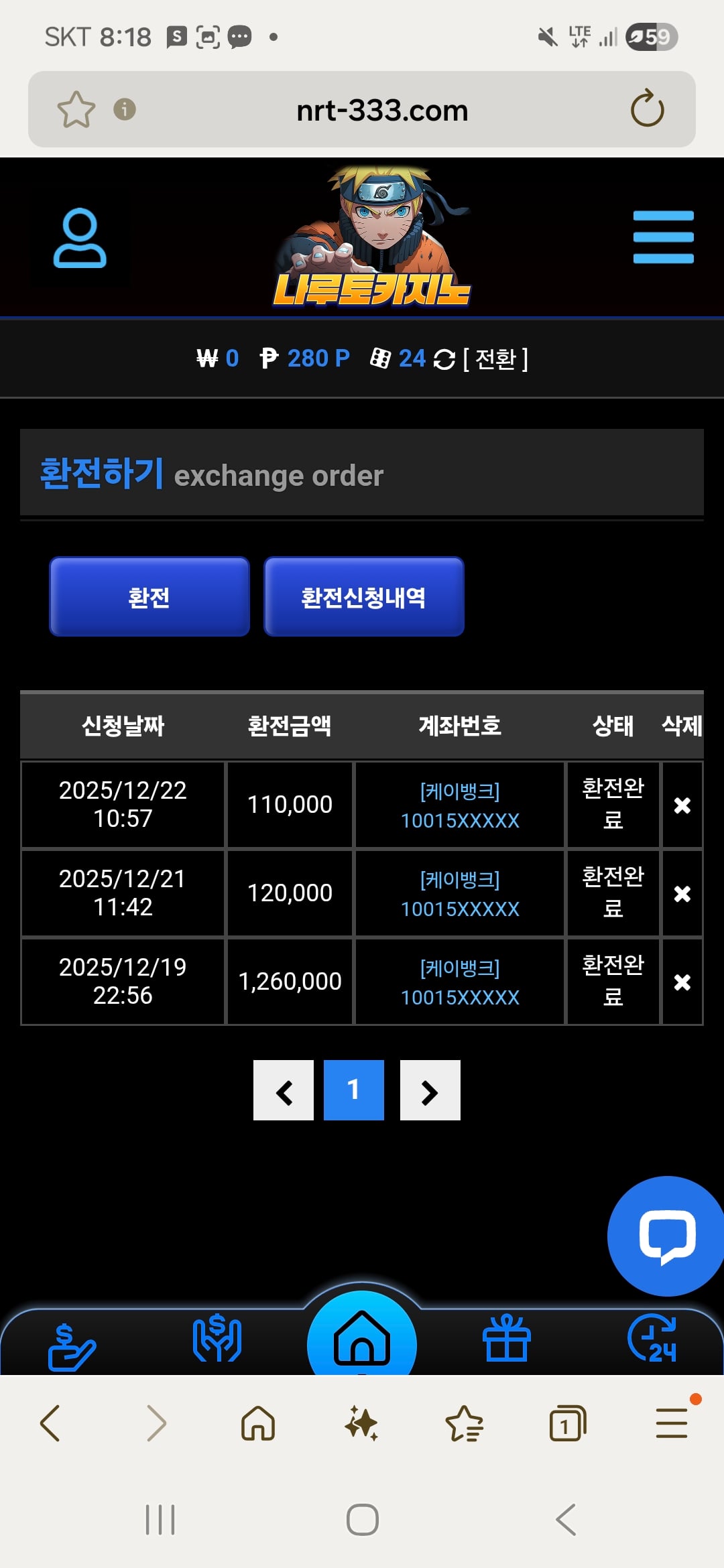Delete the 120,000 exchange record
Screen dimensions: 724x1568
[x=682, y=893]
